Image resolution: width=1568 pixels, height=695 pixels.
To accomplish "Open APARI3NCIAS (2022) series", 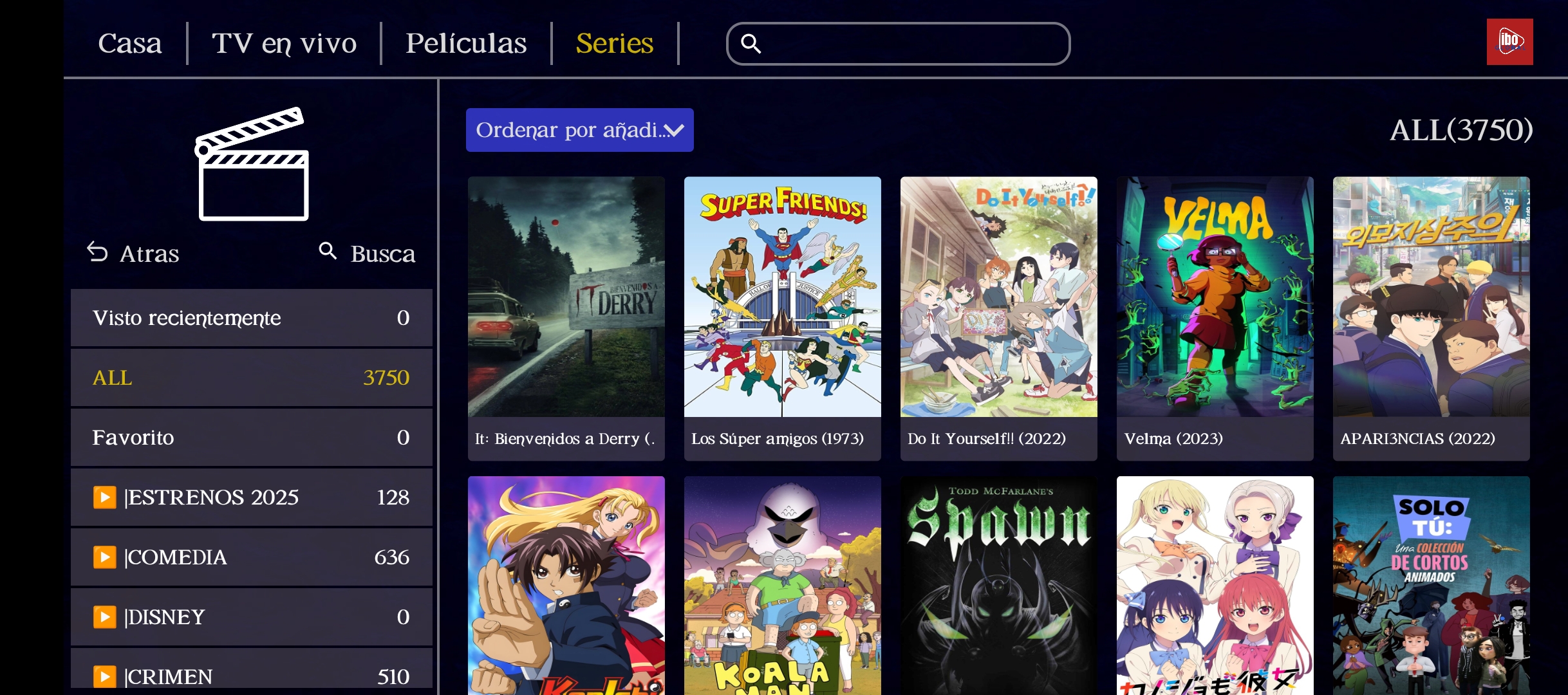I will click(x=1431, y=319).
